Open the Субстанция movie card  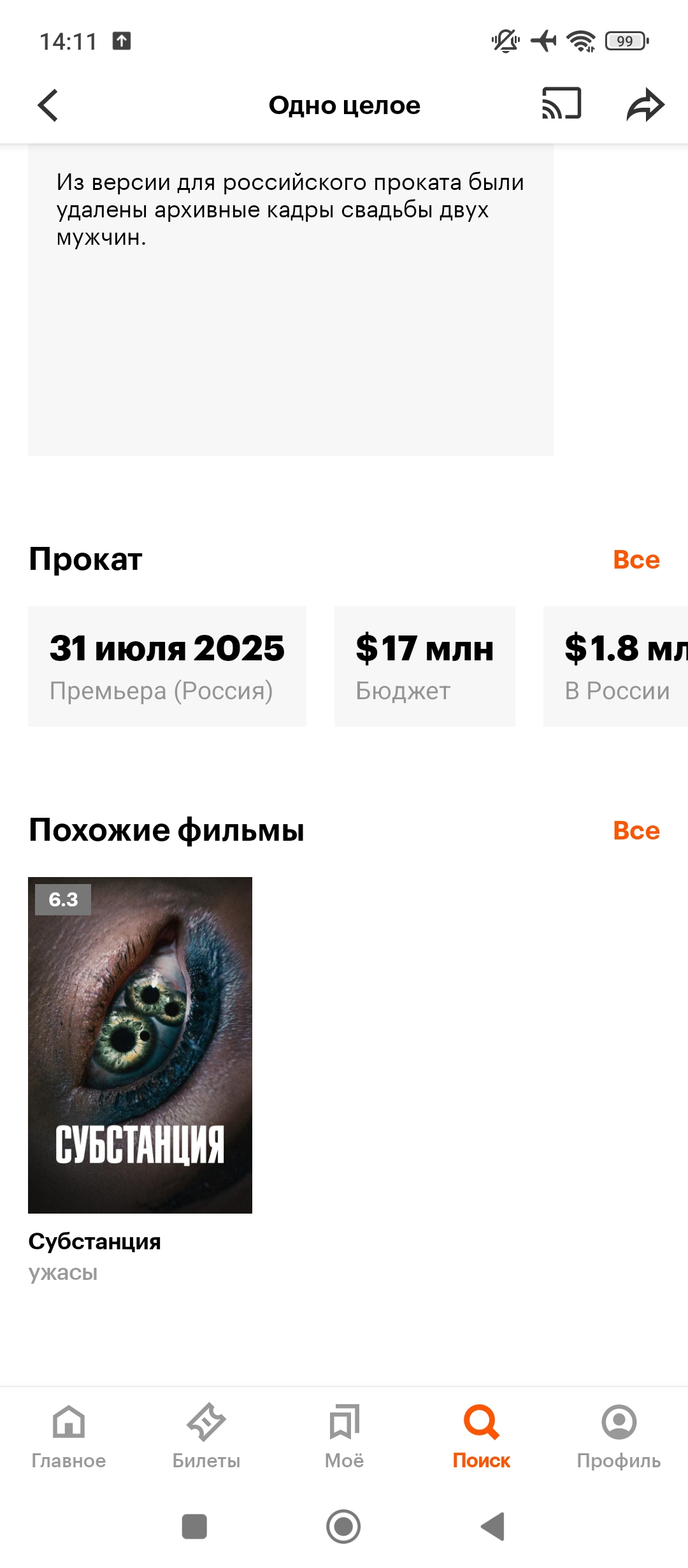coord(140,1045)
